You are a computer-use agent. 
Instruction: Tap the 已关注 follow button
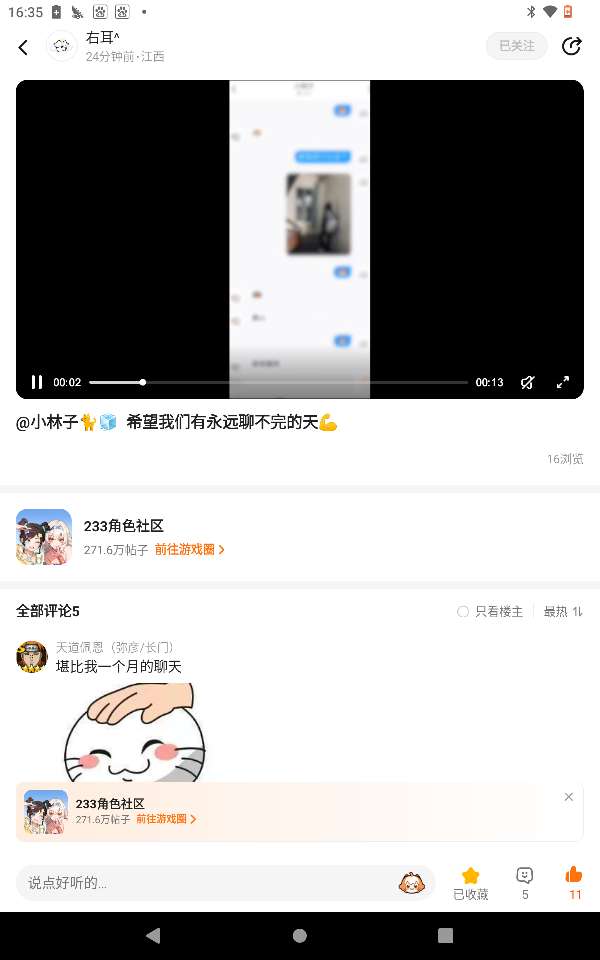517,46
